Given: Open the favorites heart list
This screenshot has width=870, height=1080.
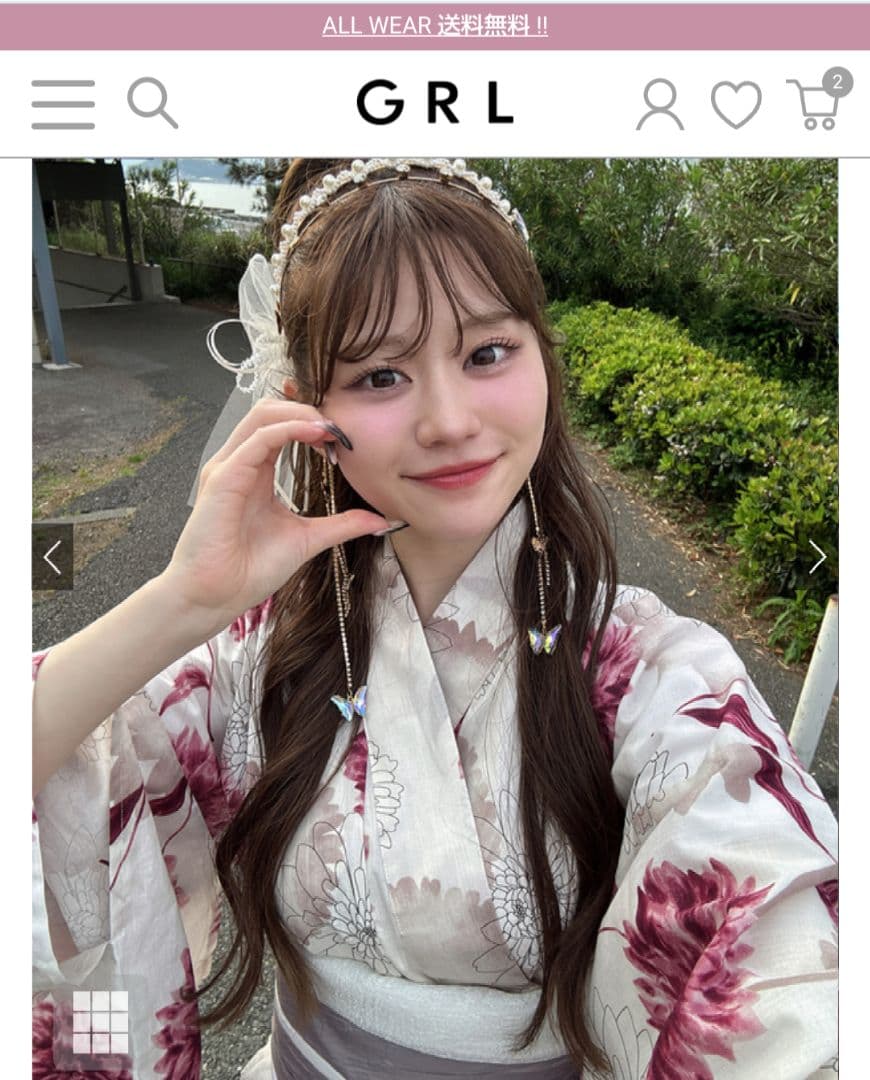Looking at the screenshot, I should (x=736, y=104).
